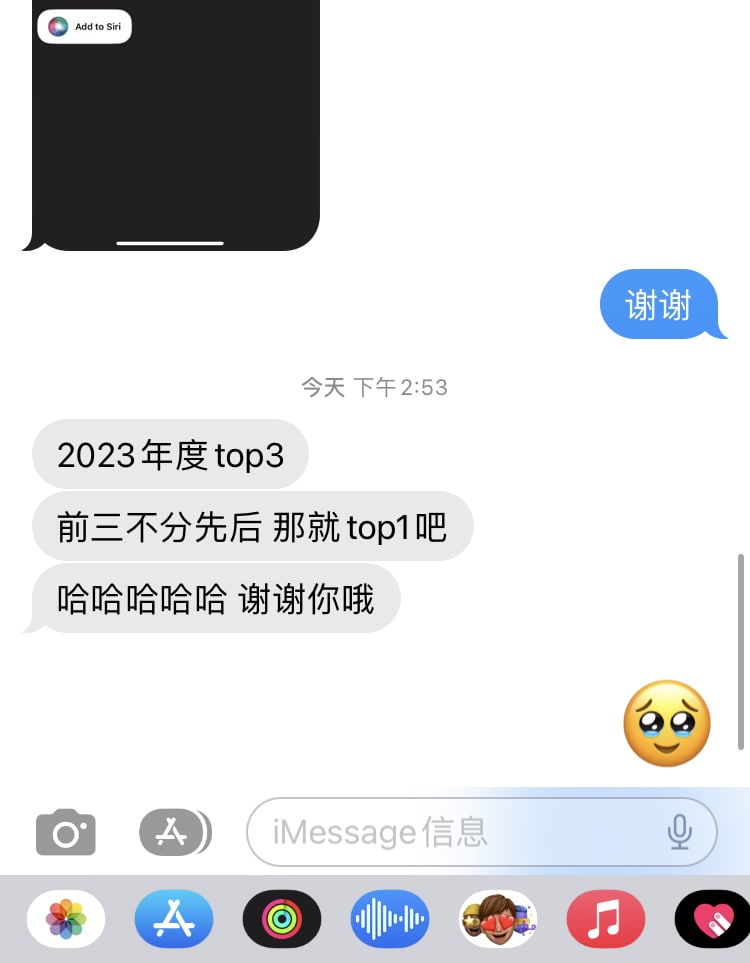
Task: Open Memoji stickers in app strip
Action: click(x=498, y=918)
